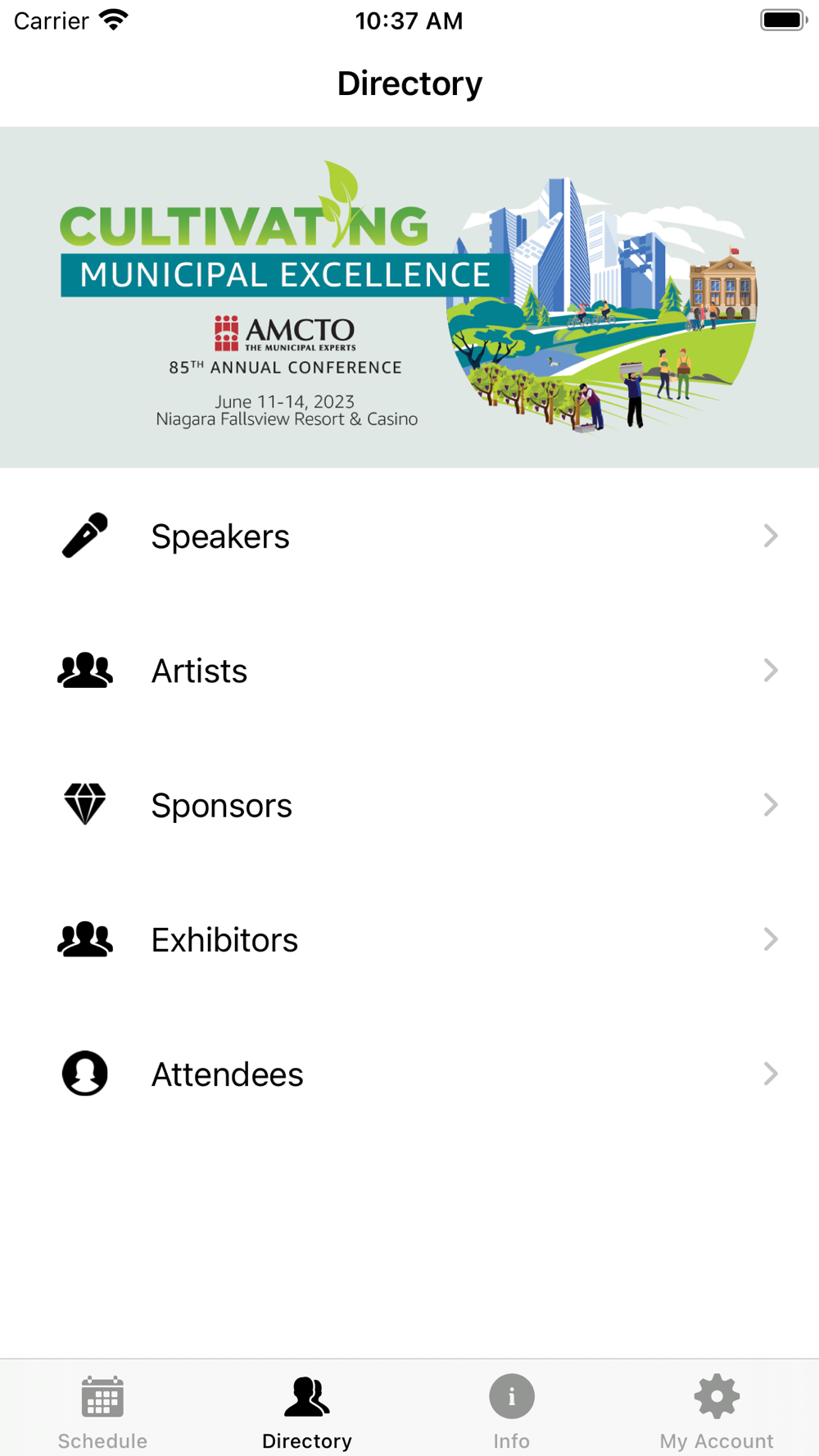Show the Attendees directory
The image size is (819, 1456).
coord(409,1074)
